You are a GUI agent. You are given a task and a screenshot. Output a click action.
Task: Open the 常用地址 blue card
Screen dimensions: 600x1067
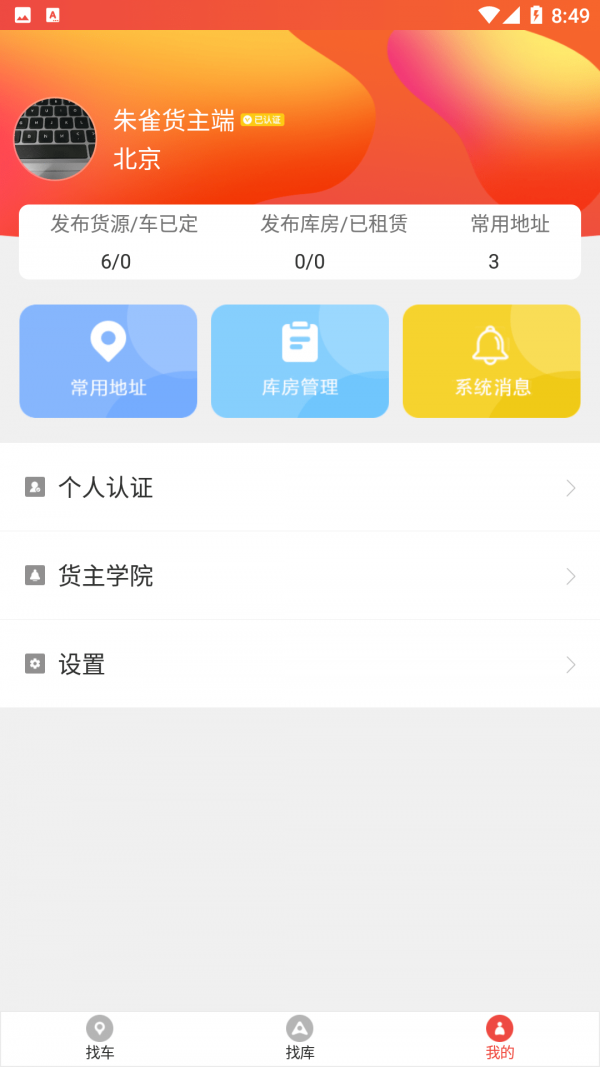108,361
